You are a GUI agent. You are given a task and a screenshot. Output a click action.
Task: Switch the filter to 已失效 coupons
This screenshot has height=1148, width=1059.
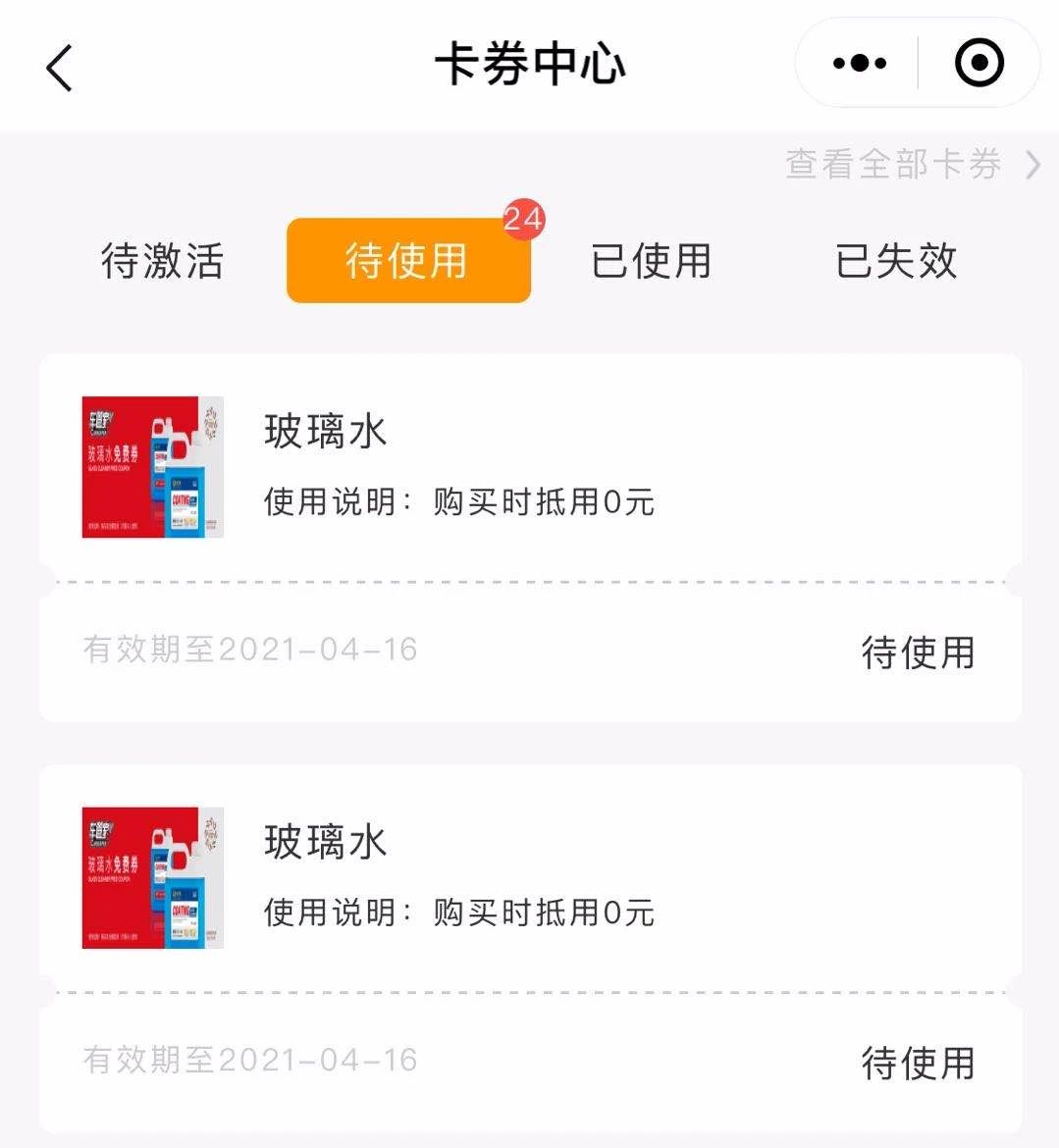pyautogui.click(x=896, y=261)
